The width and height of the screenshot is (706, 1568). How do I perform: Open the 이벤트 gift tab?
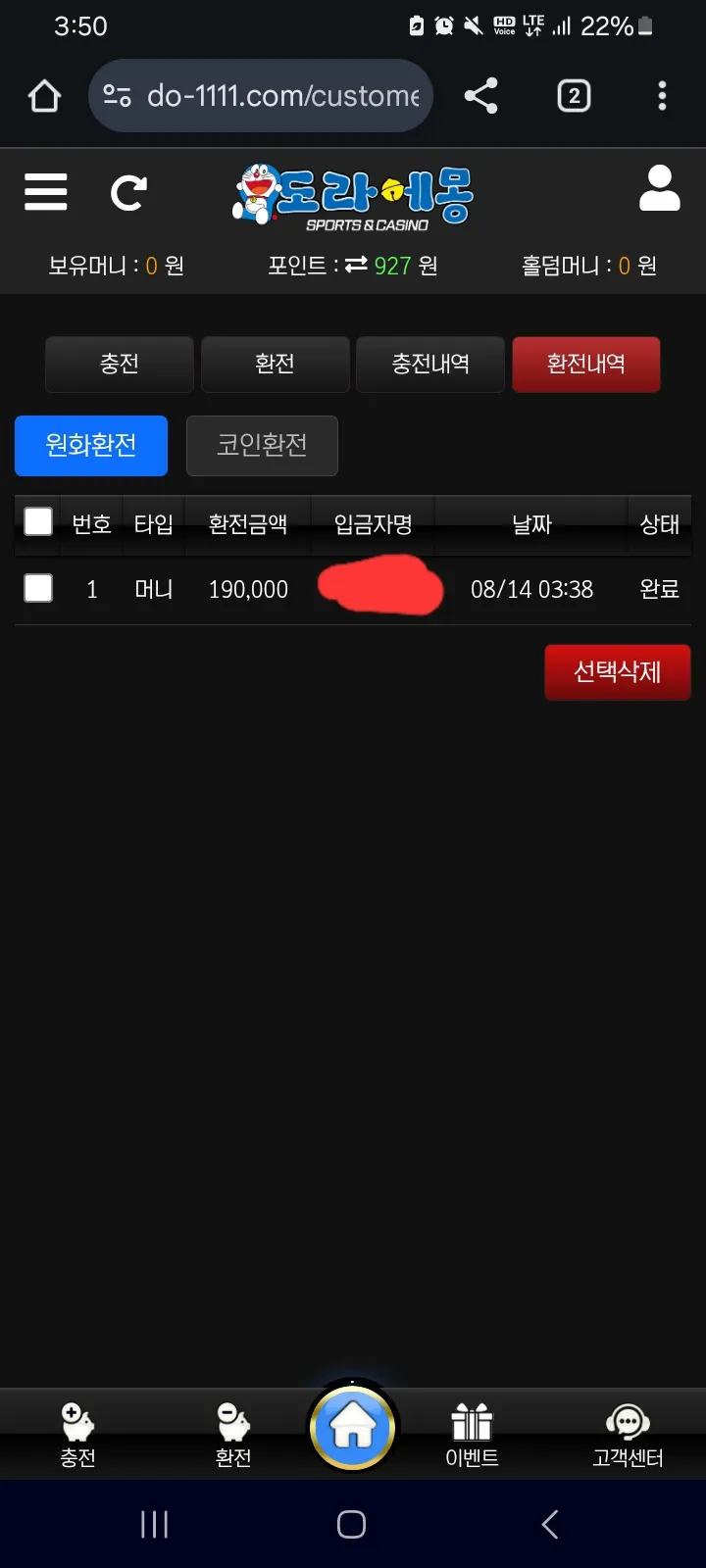coord(472,1435)
